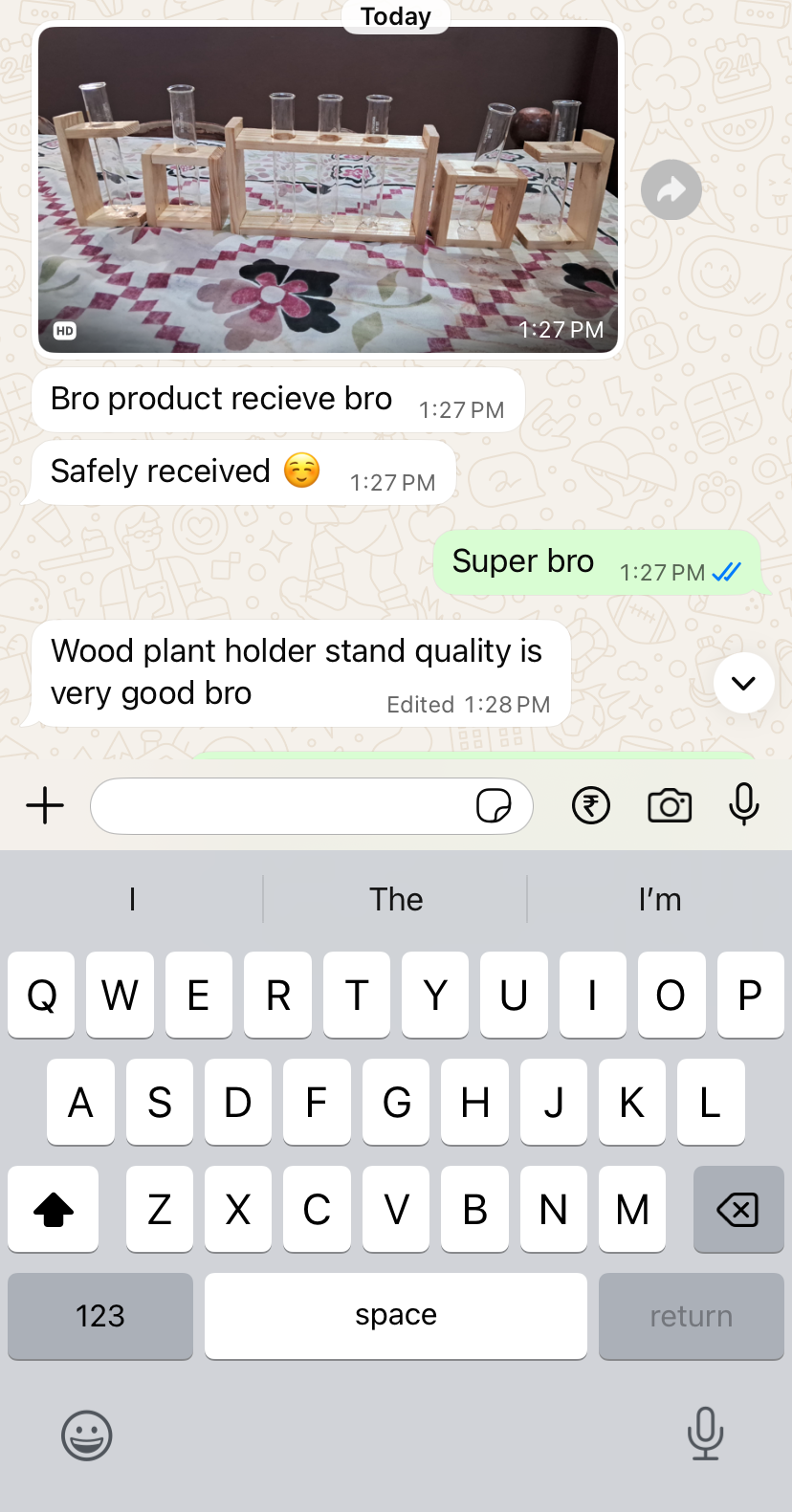Screen dimensions: 792x1512
Task: Start keyboard dictation
Action: click(705, 1434)
